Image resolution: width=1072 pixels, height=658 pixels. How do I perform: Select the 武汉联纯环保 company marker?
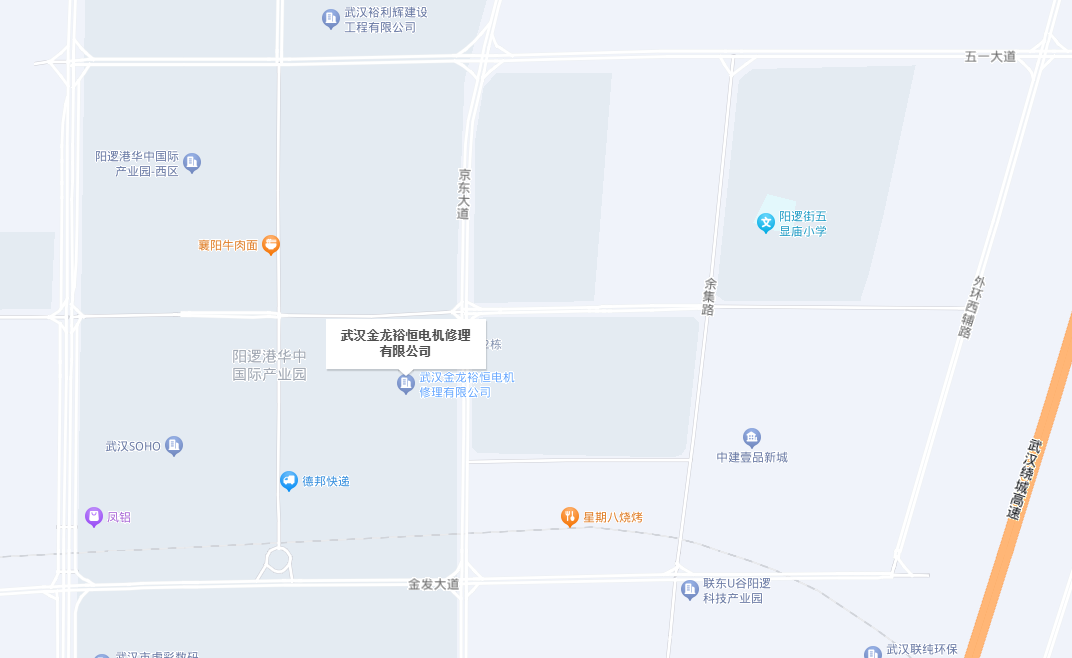(871, 651)
